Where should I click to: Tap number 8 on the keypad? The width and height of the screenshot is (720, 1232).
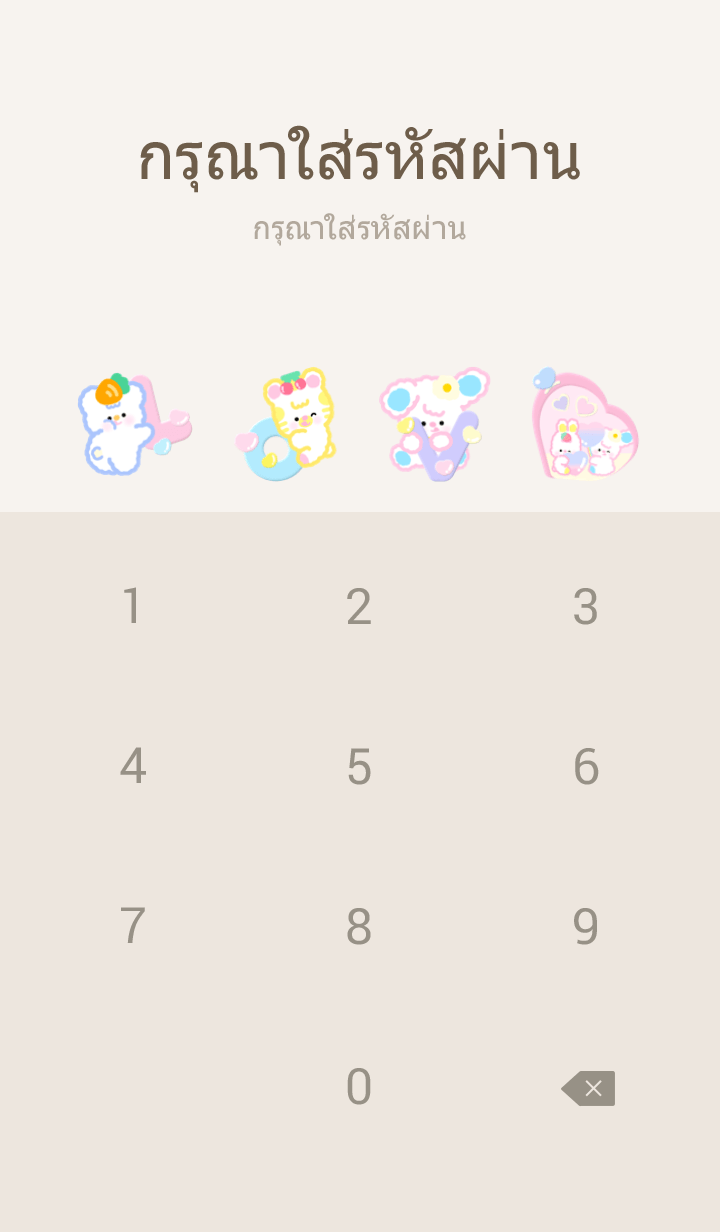click(x=359, y=927)
